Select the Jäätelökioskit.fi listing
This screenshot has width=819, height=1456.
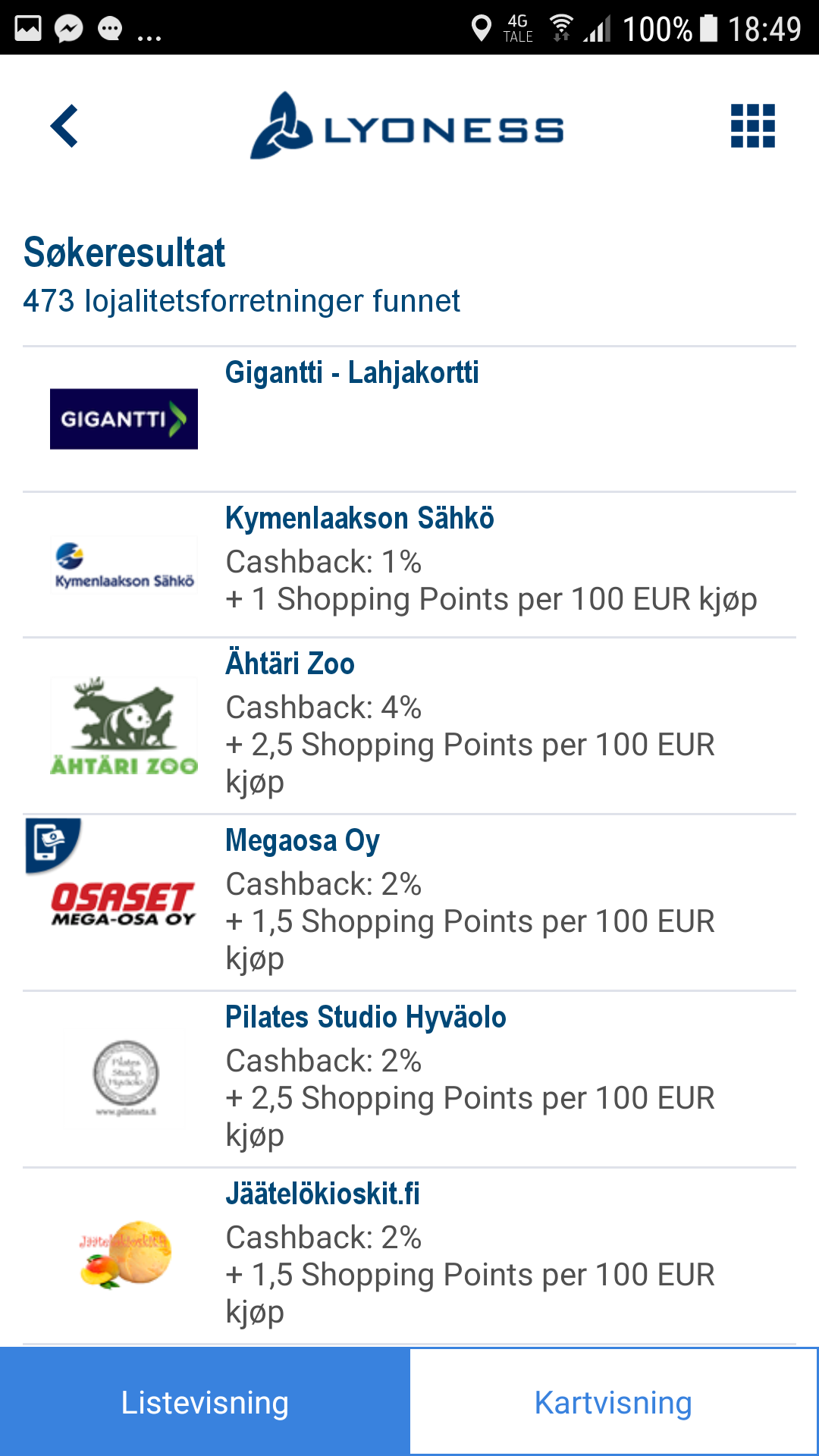pyautogui.click(x=409, y=1256)
